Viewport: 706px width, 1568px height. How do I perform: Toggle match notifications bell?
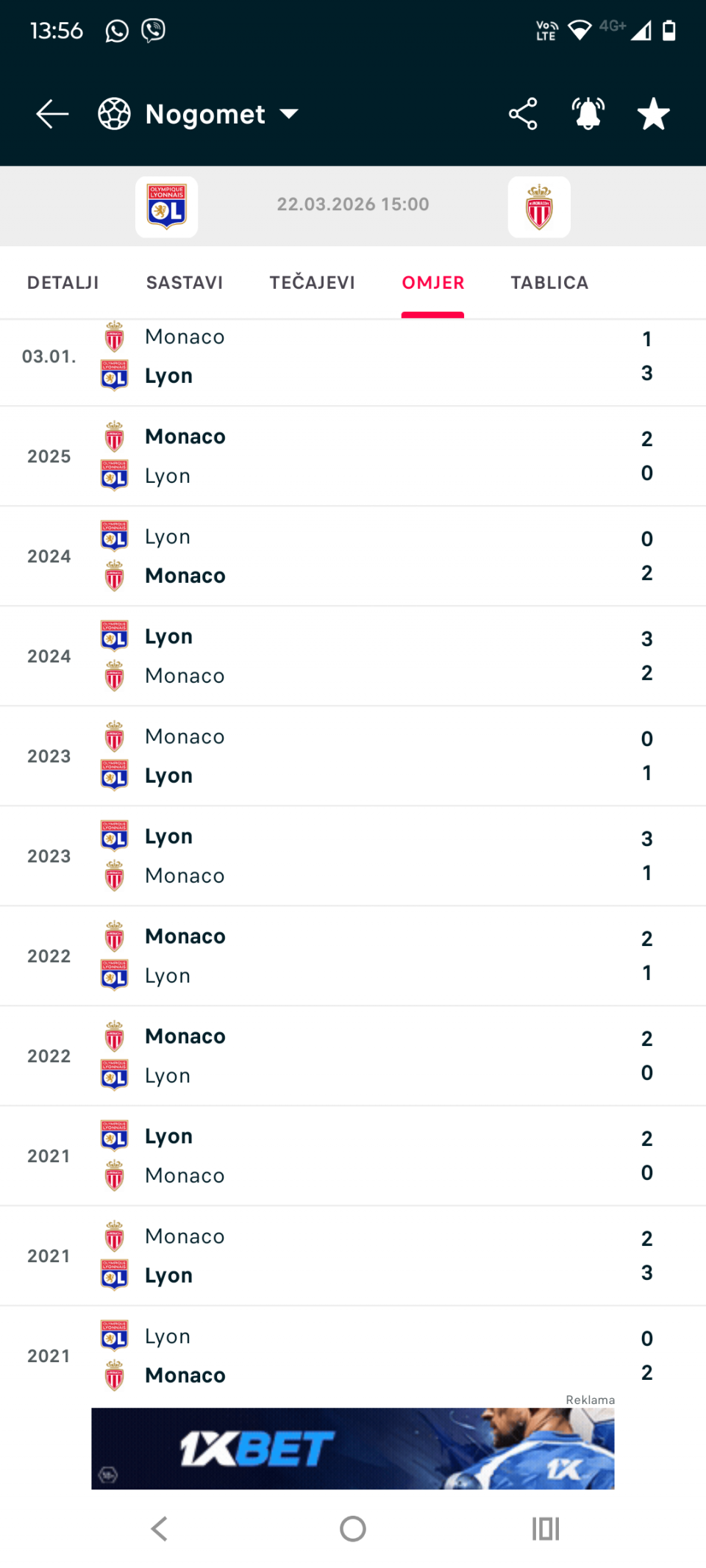click(588, 114)
